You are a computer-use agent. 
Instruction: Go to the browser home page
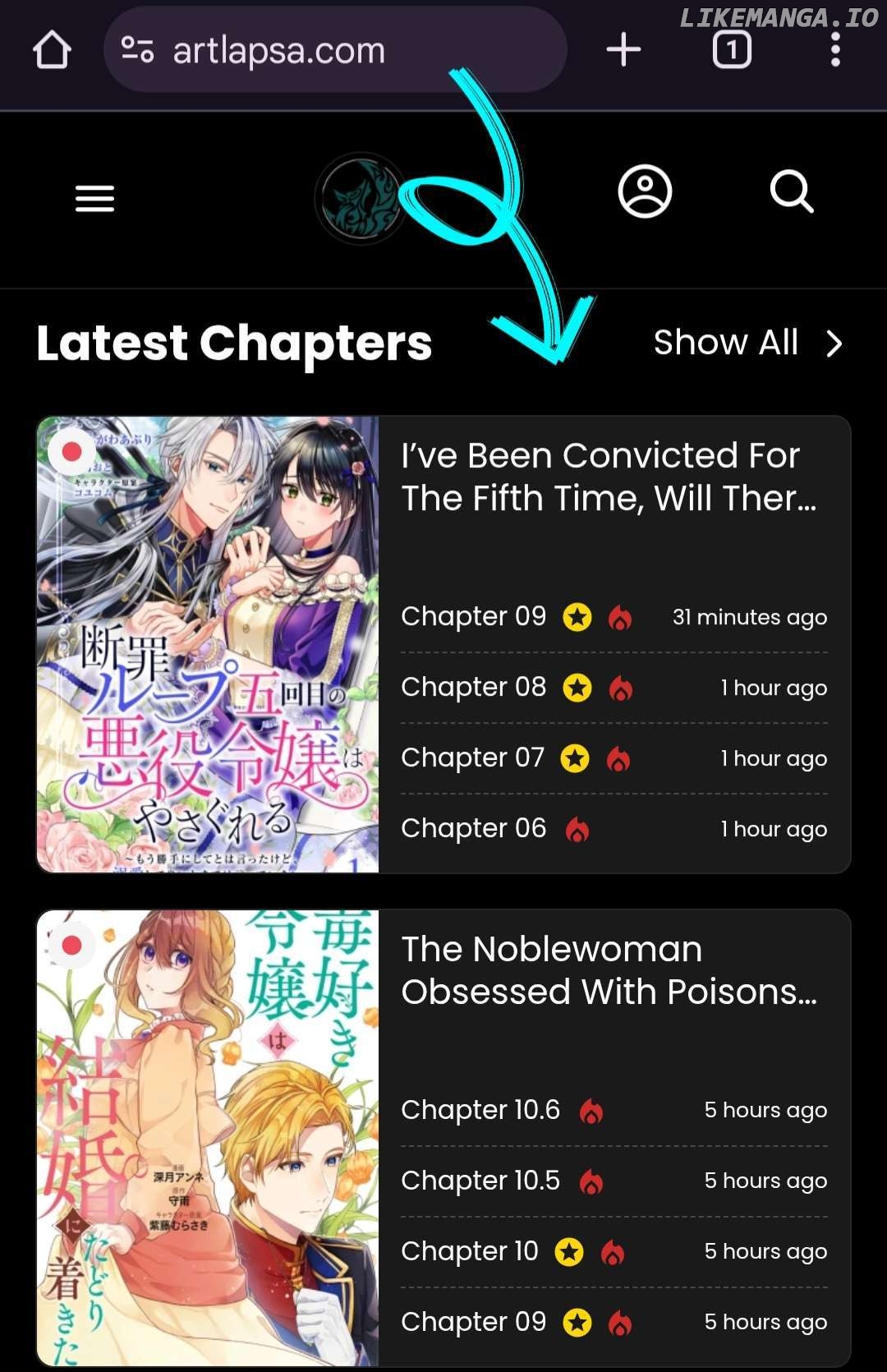(x=52, y=50)
